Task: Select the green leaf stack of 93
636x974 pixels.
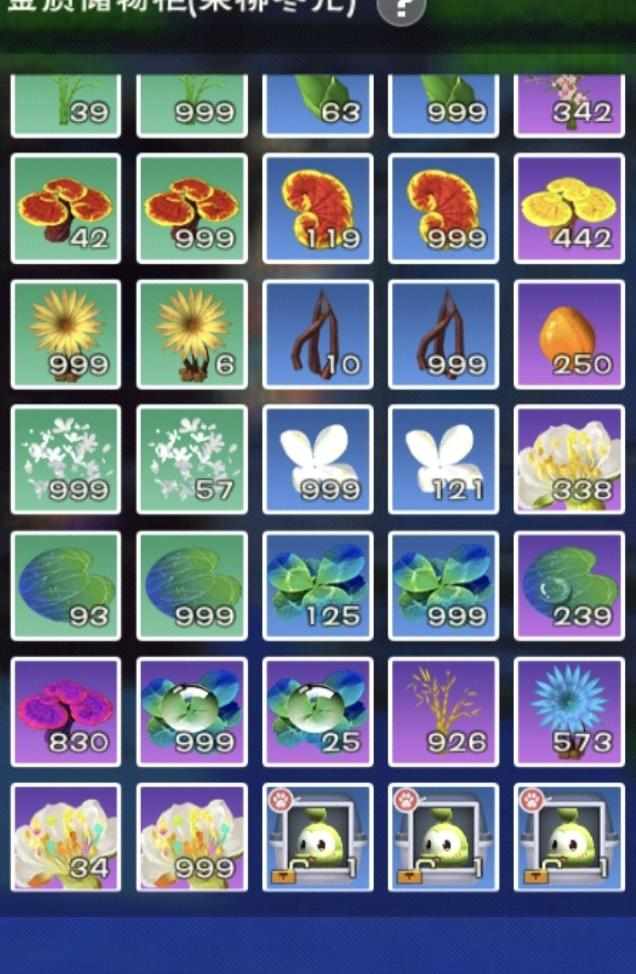Action: pos(66,586)
